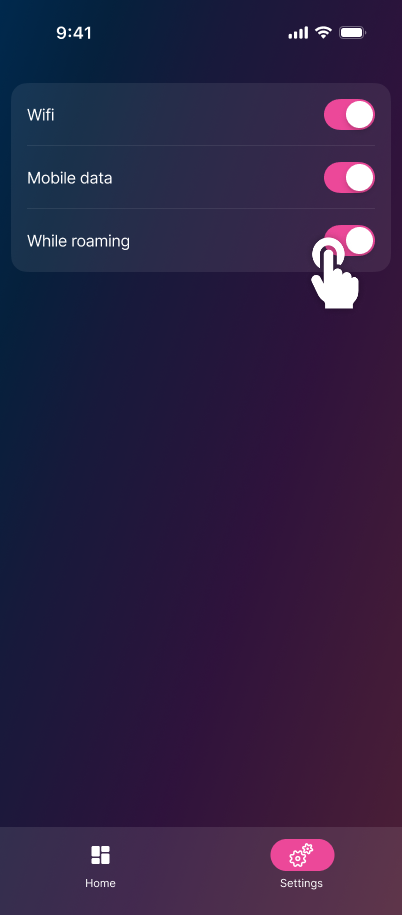Screen dimensions: 402x915
Task: Select the Settings tab
Action: click(302, 866)
